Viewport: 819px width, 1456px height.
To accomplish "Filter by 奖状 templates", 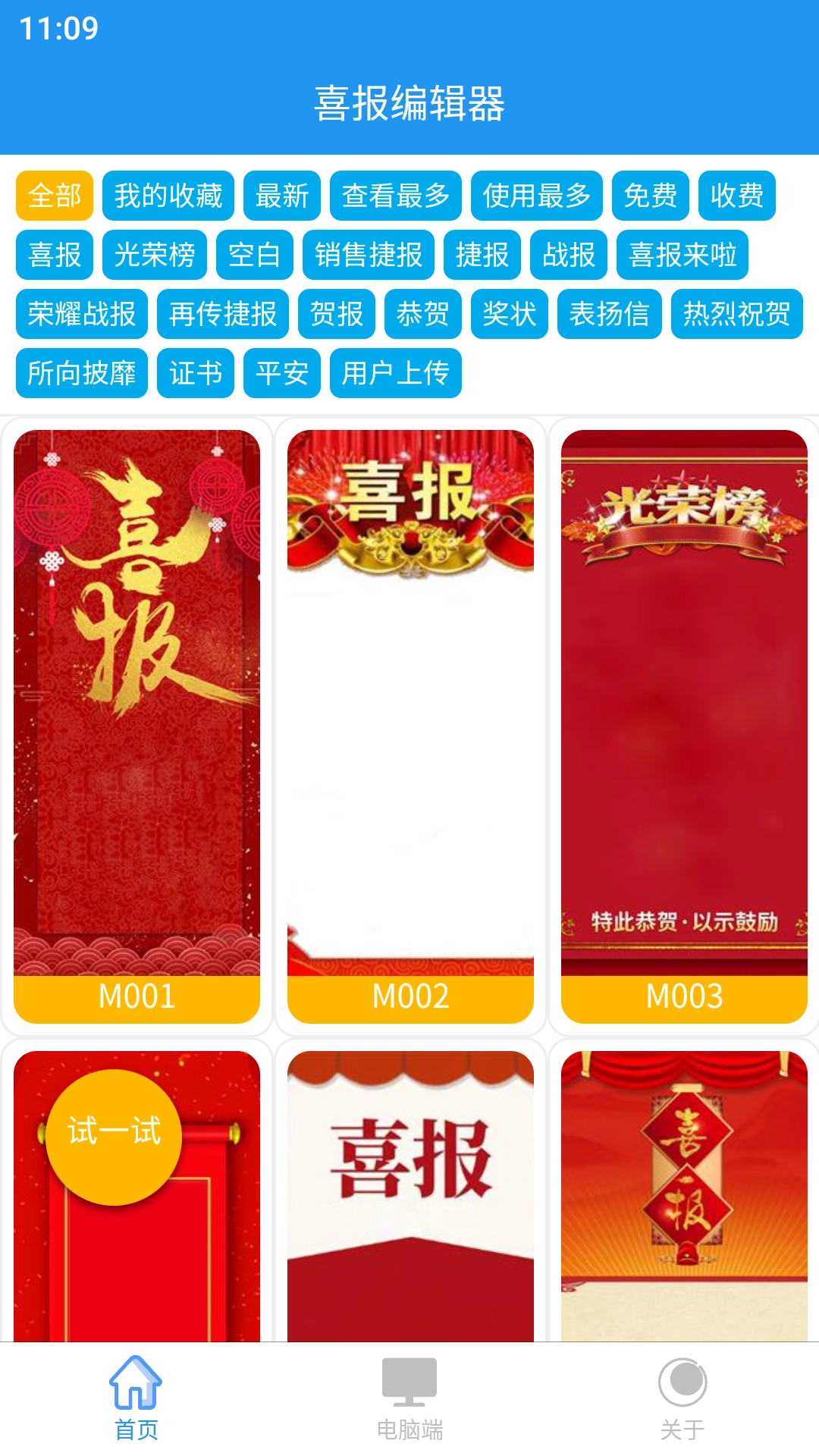I will pos(510,314).
